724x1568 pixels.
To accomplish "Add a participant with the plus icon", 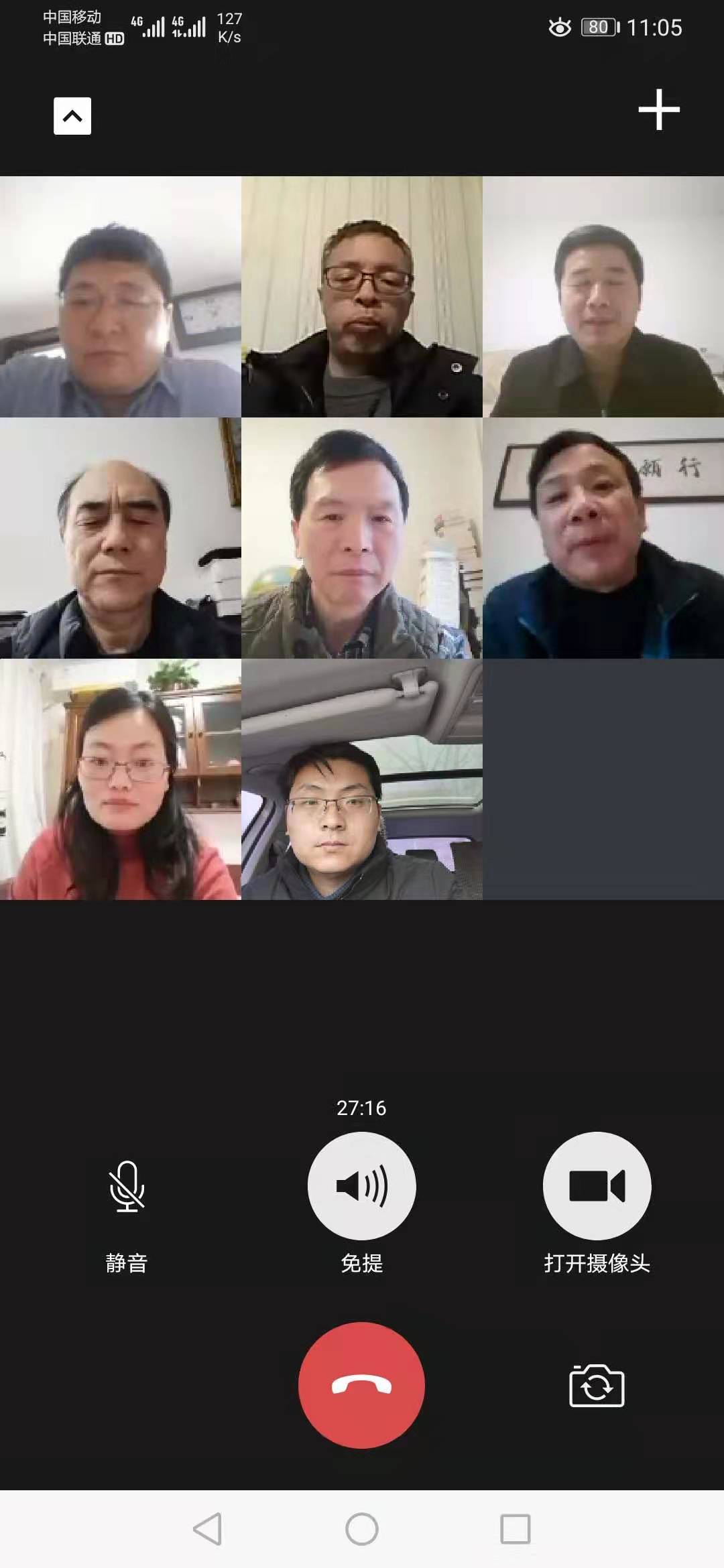I will (x=658, y=109).
